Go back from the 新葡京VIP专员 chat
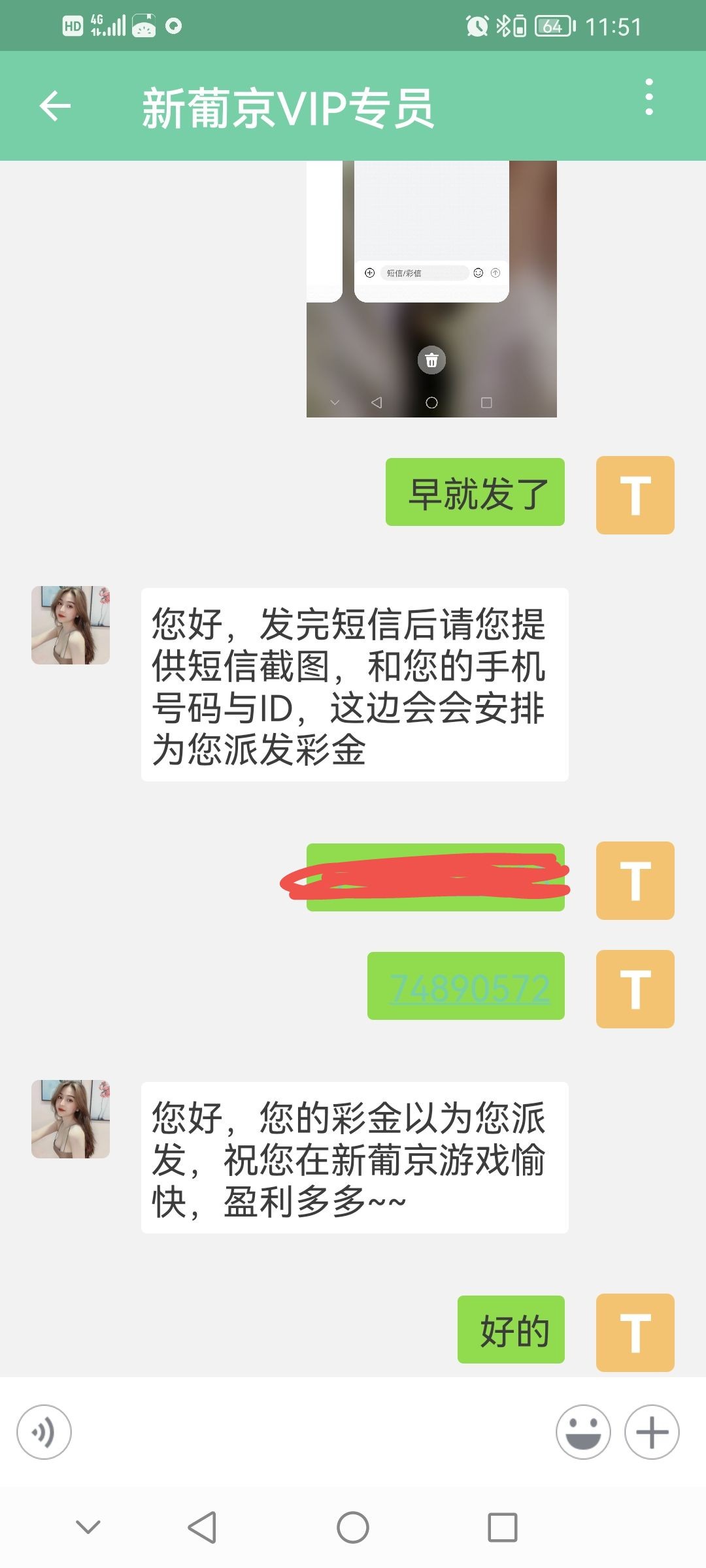The height and width of the screenshot is (1568, 706). [55, 106]
